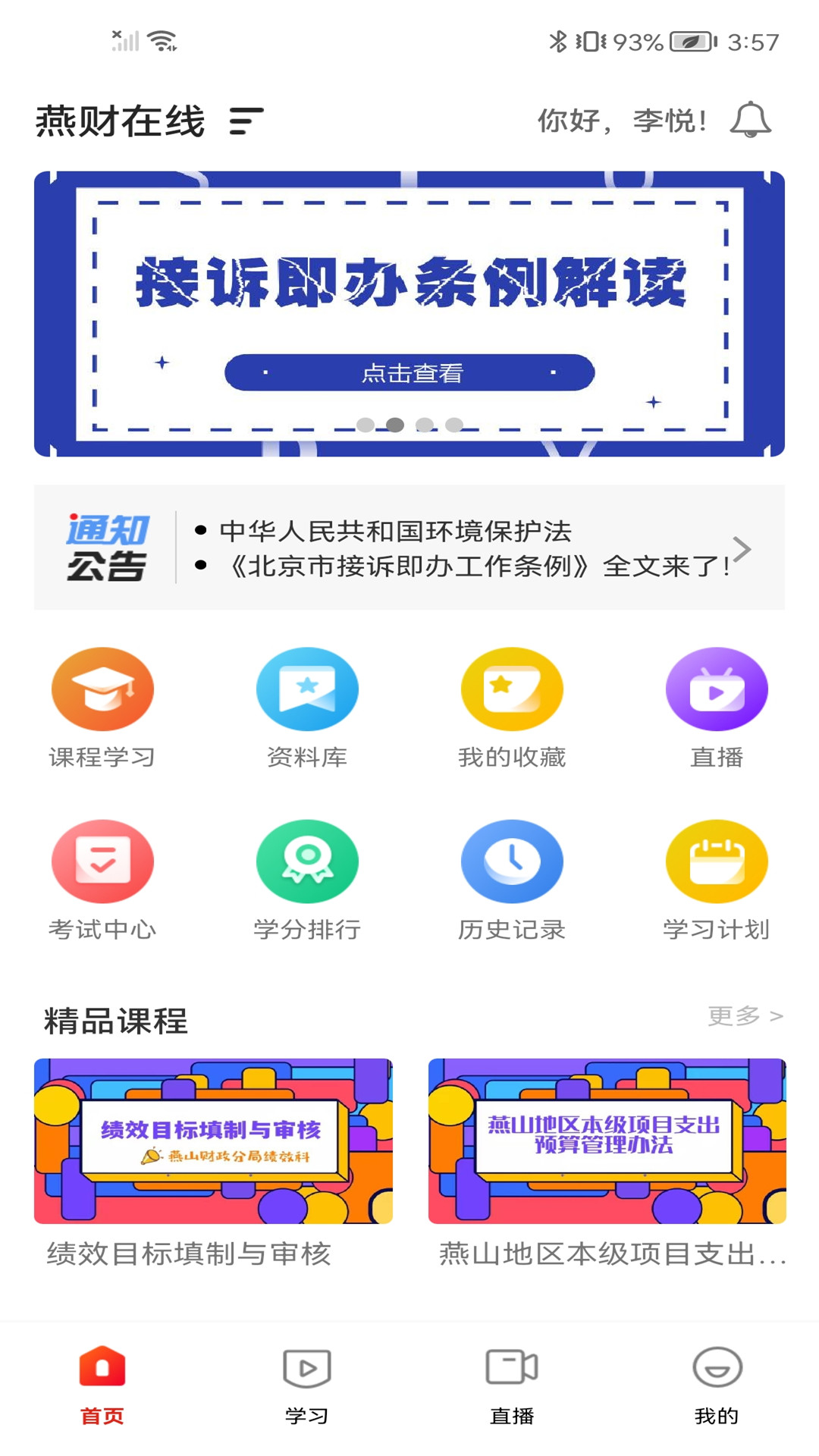Switch to the 直播 bottom tab
The width and height of the screenshot is (819, 1456).
pyautogui.click(x=512, y=1384)
